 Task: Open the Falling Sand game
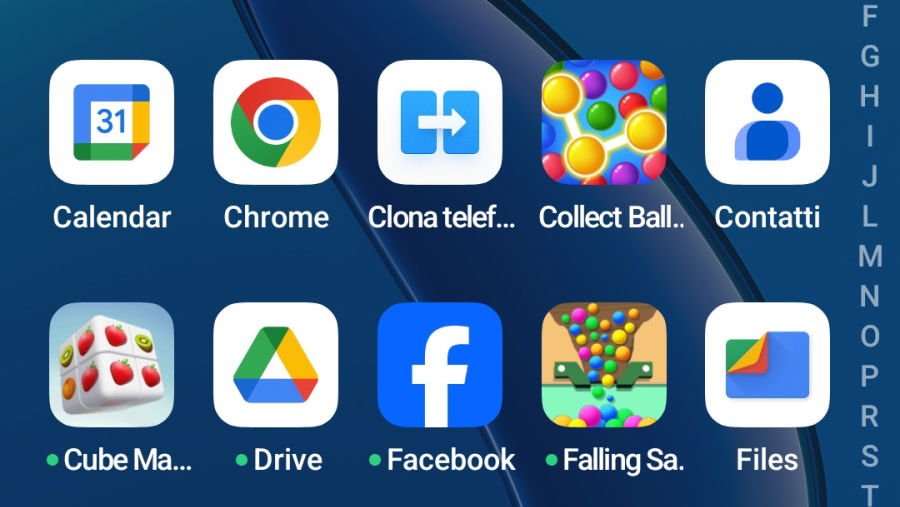[603, 365]
